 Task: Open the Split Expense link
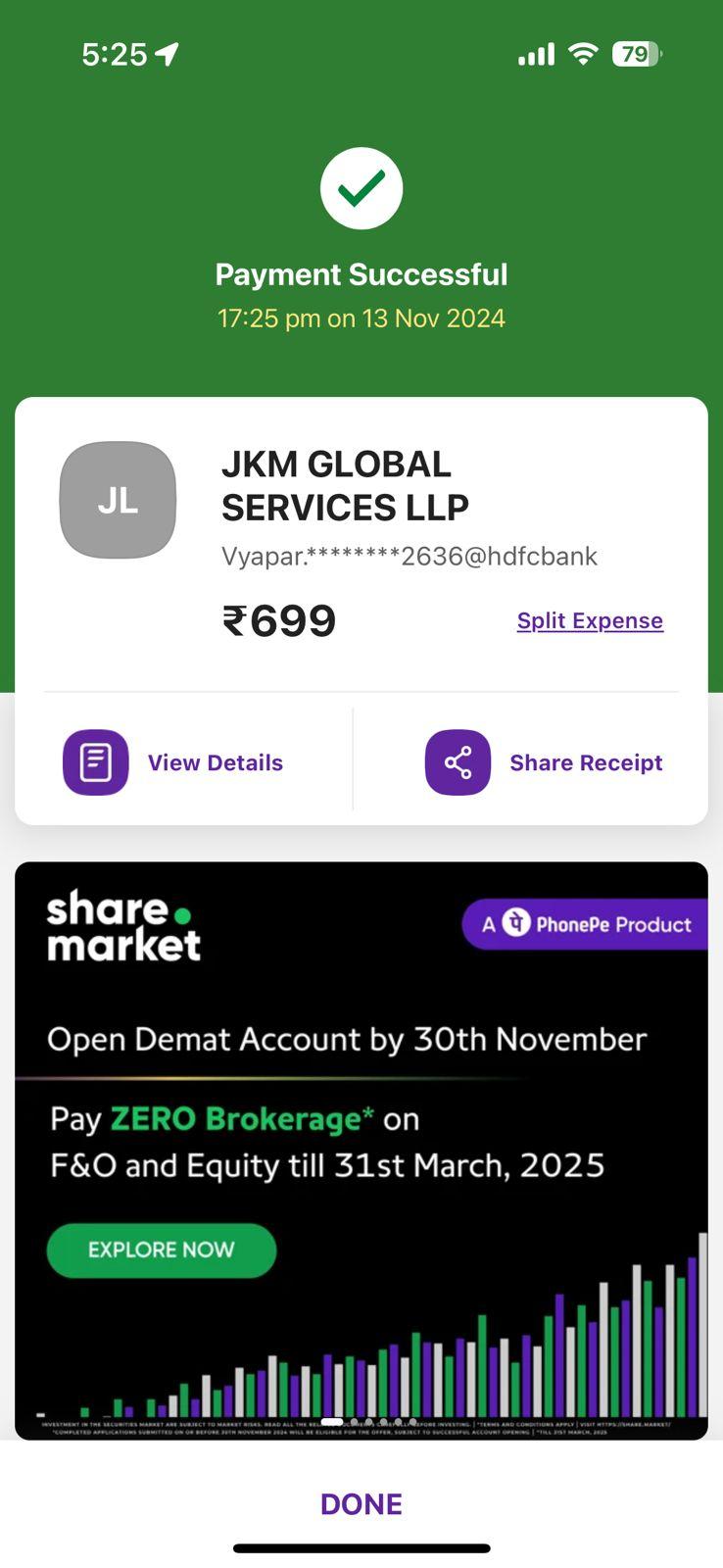590,620
